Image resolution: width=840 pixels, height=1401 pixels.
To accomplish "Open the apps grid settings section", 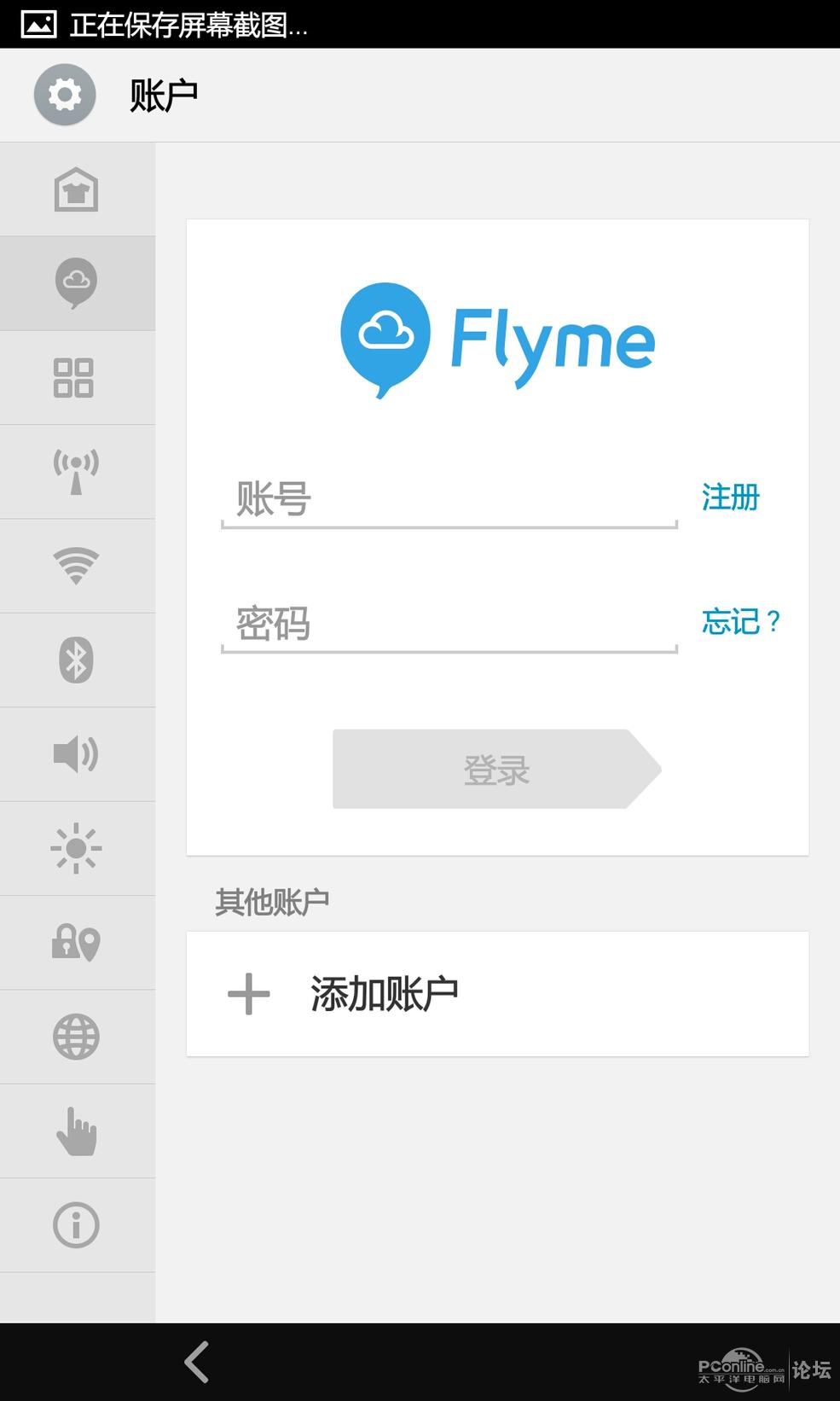I will tap(74, 377).
